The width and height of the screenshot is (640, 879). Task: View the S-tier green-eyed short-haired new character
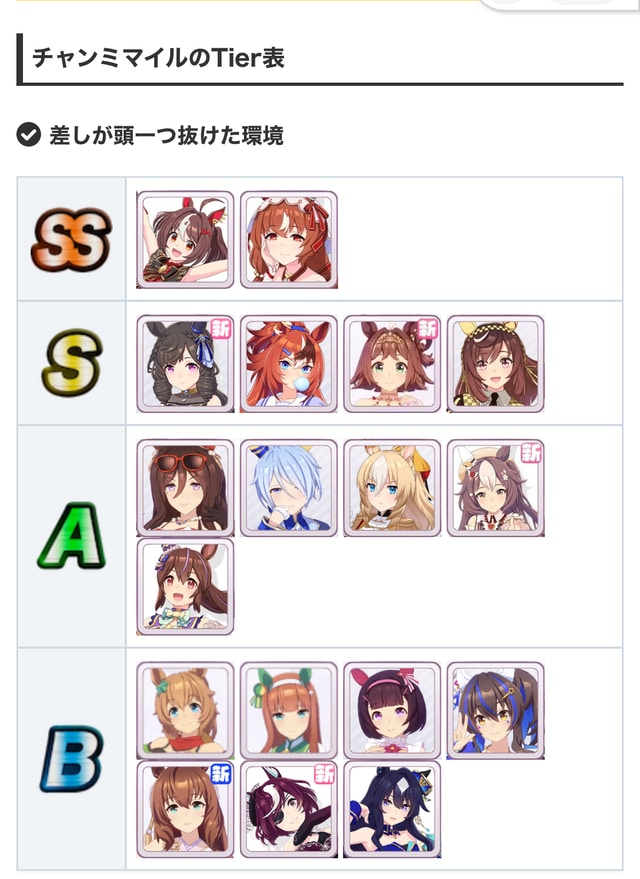[x=392, y=364]
